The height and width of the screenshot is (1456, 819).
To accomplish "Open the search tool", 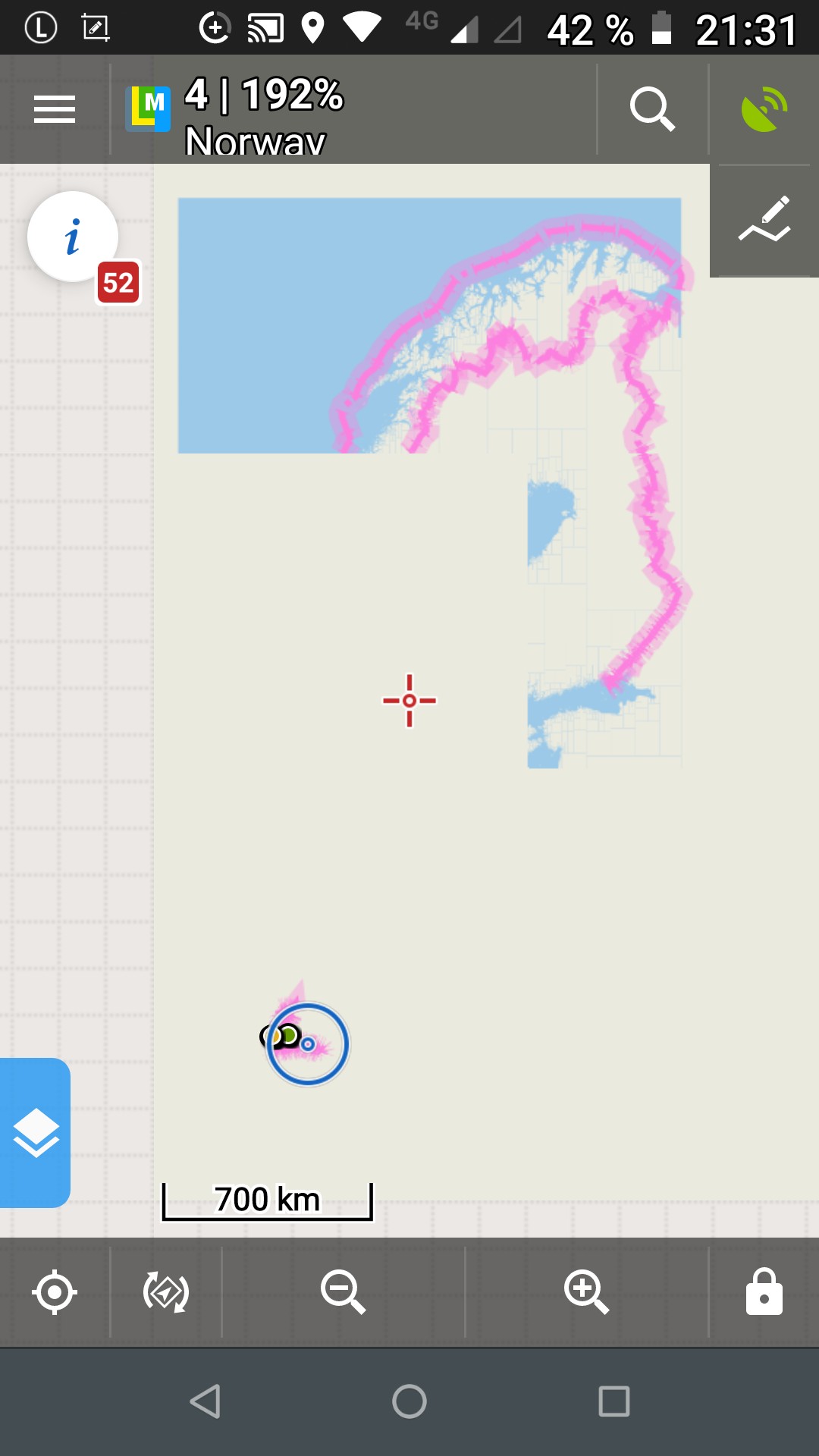I will pos(652,110).
